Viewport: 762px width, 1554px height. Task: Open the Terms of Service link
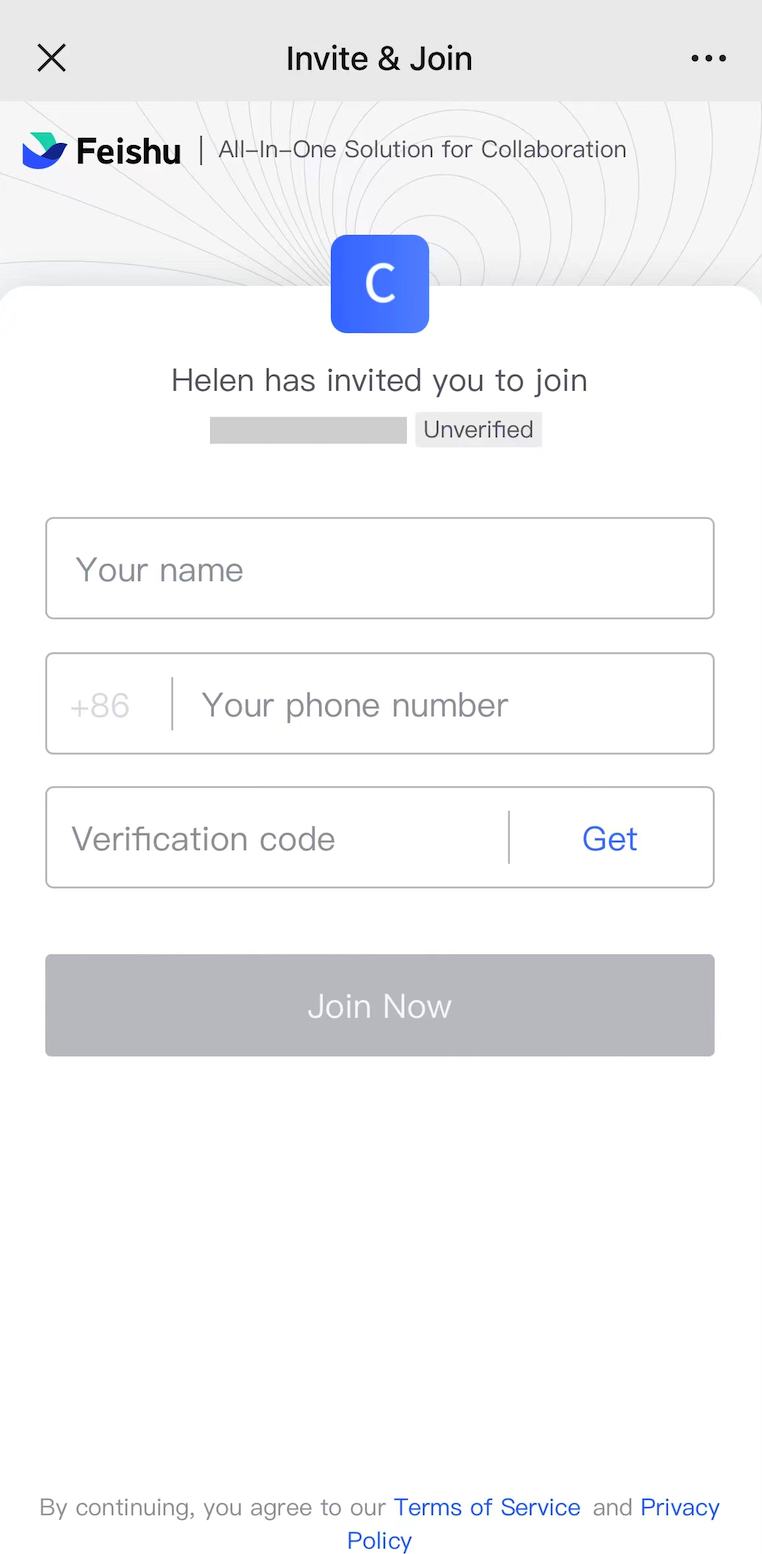(x=487, y=1507)
